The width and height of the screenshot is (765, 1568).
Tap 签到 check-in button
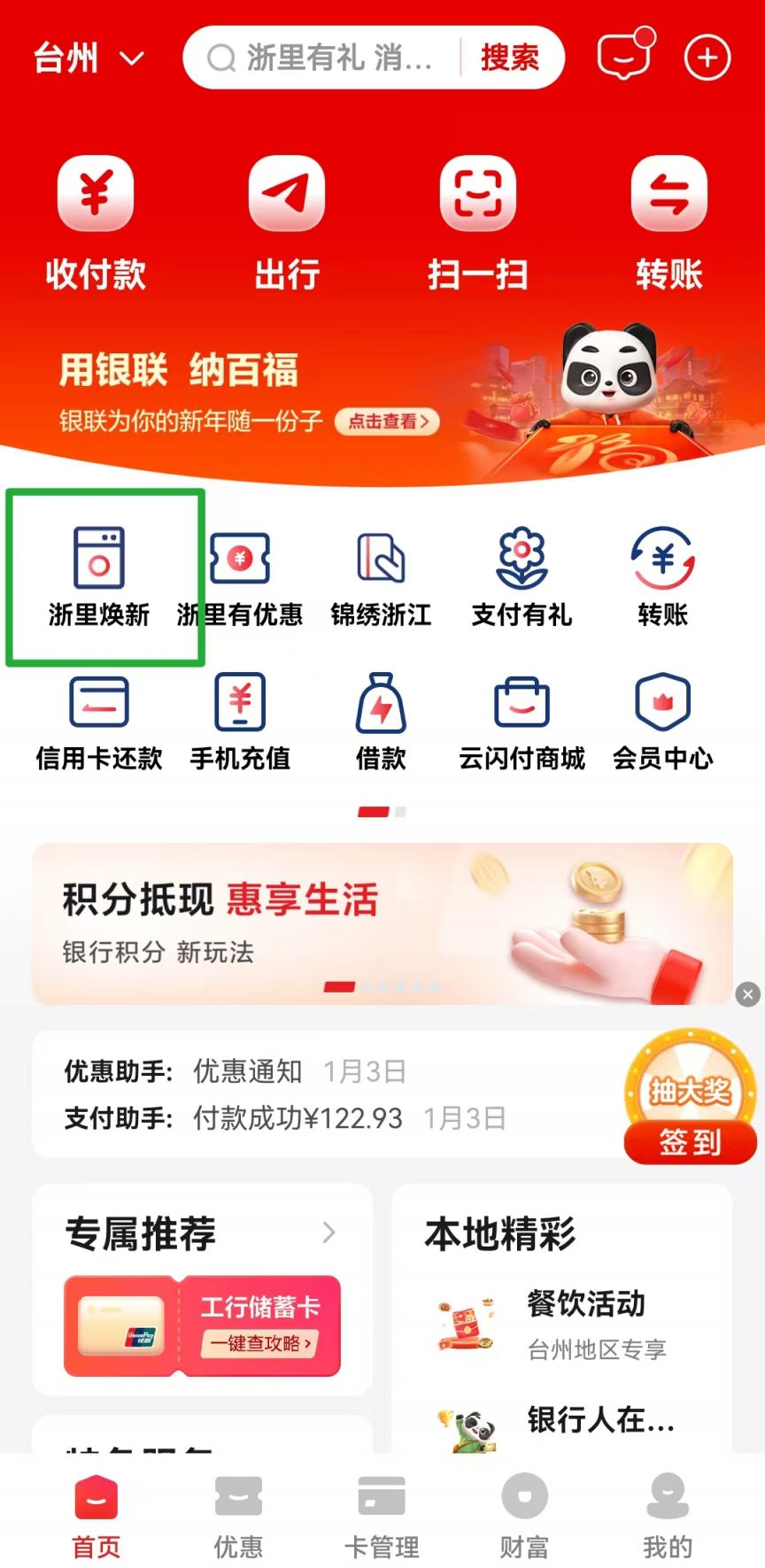click(x=690, y=1142)
